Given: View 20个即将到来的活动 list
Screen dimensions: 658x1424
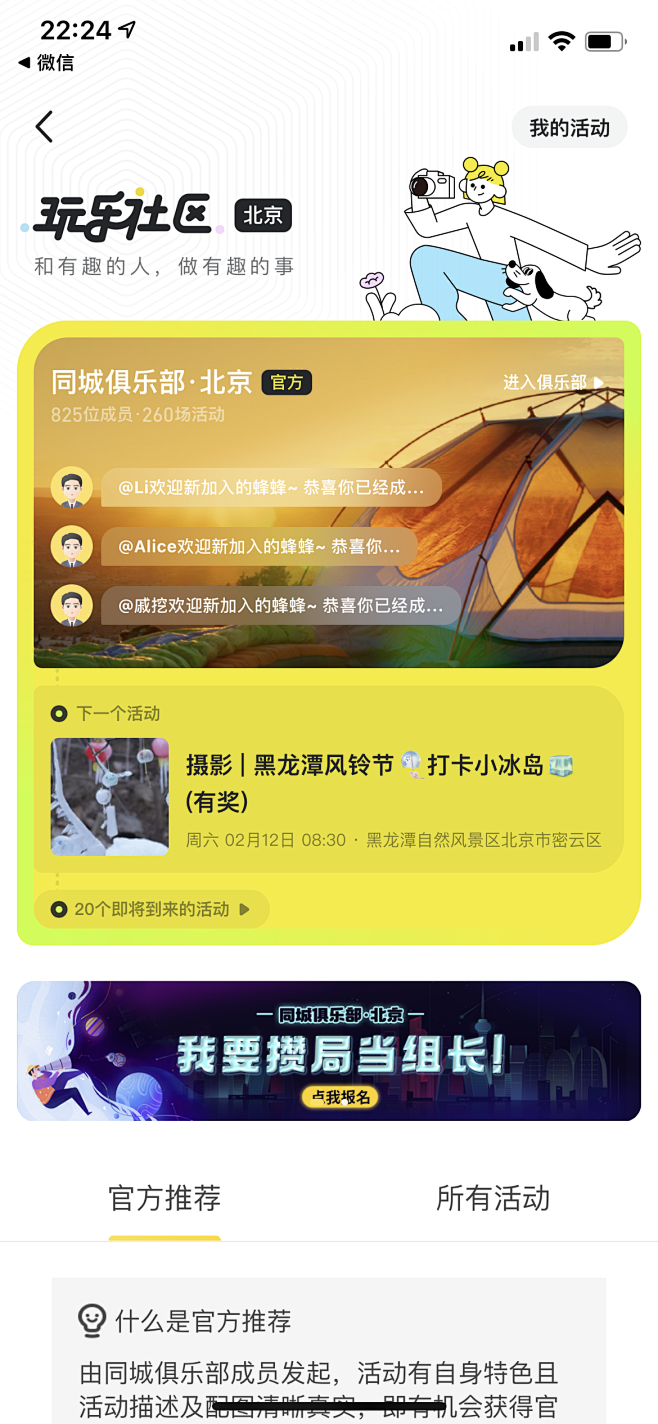Looking at the screenshot, I should [x=153, y=909].
